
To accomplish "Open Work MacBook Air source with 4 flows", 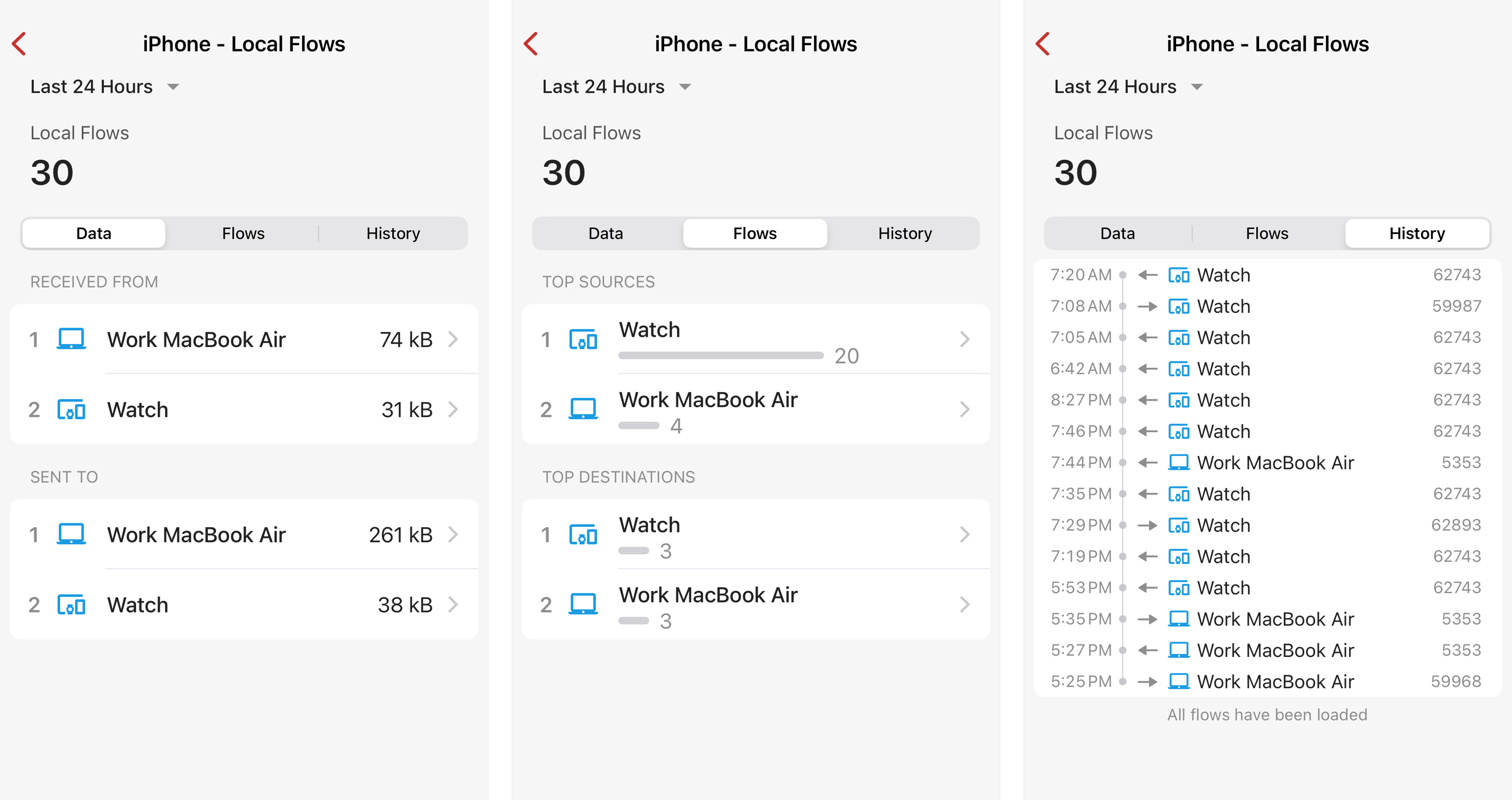I will tap(756, 410).
